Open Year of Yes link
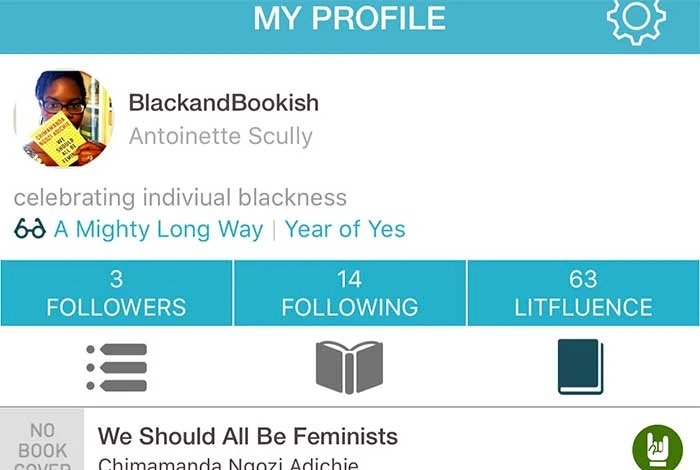700x470 pixels. coord(345,229)
